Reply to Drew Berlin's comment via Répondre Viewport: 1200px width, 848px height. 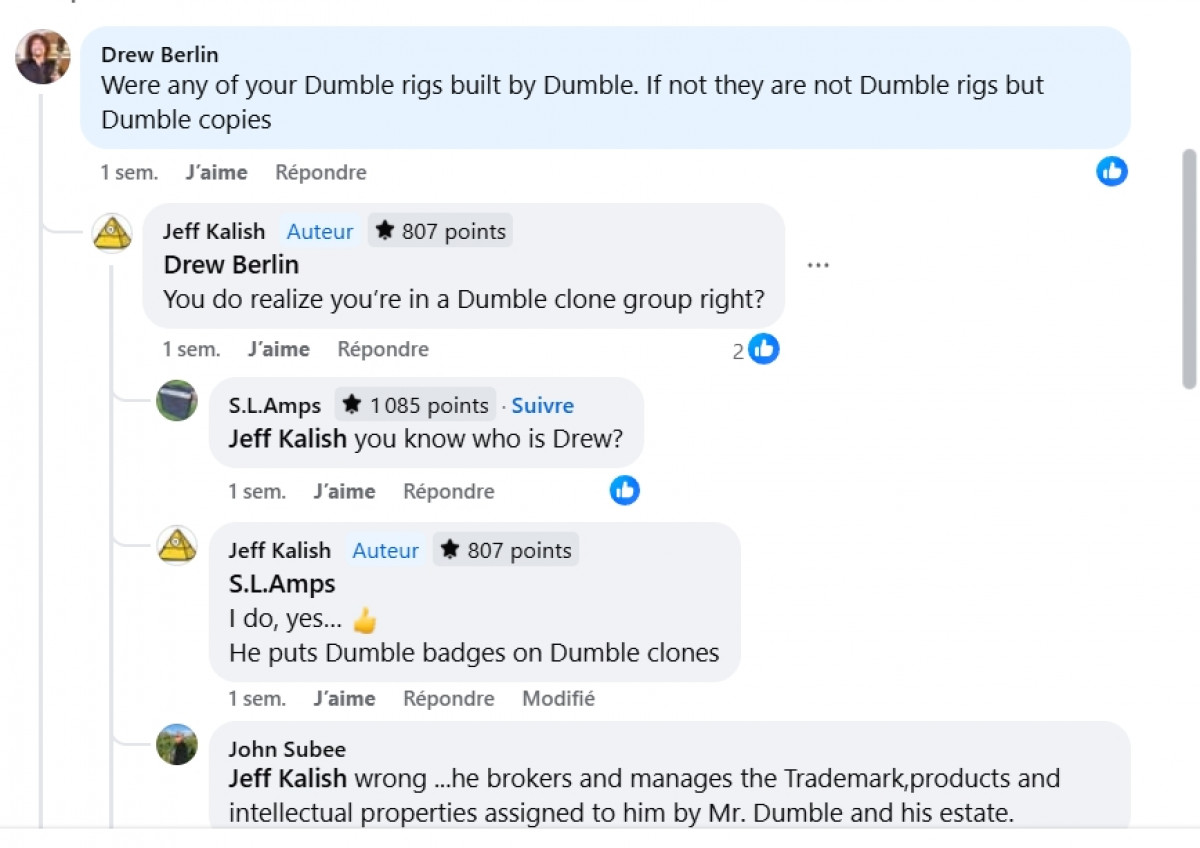[320, 172]
